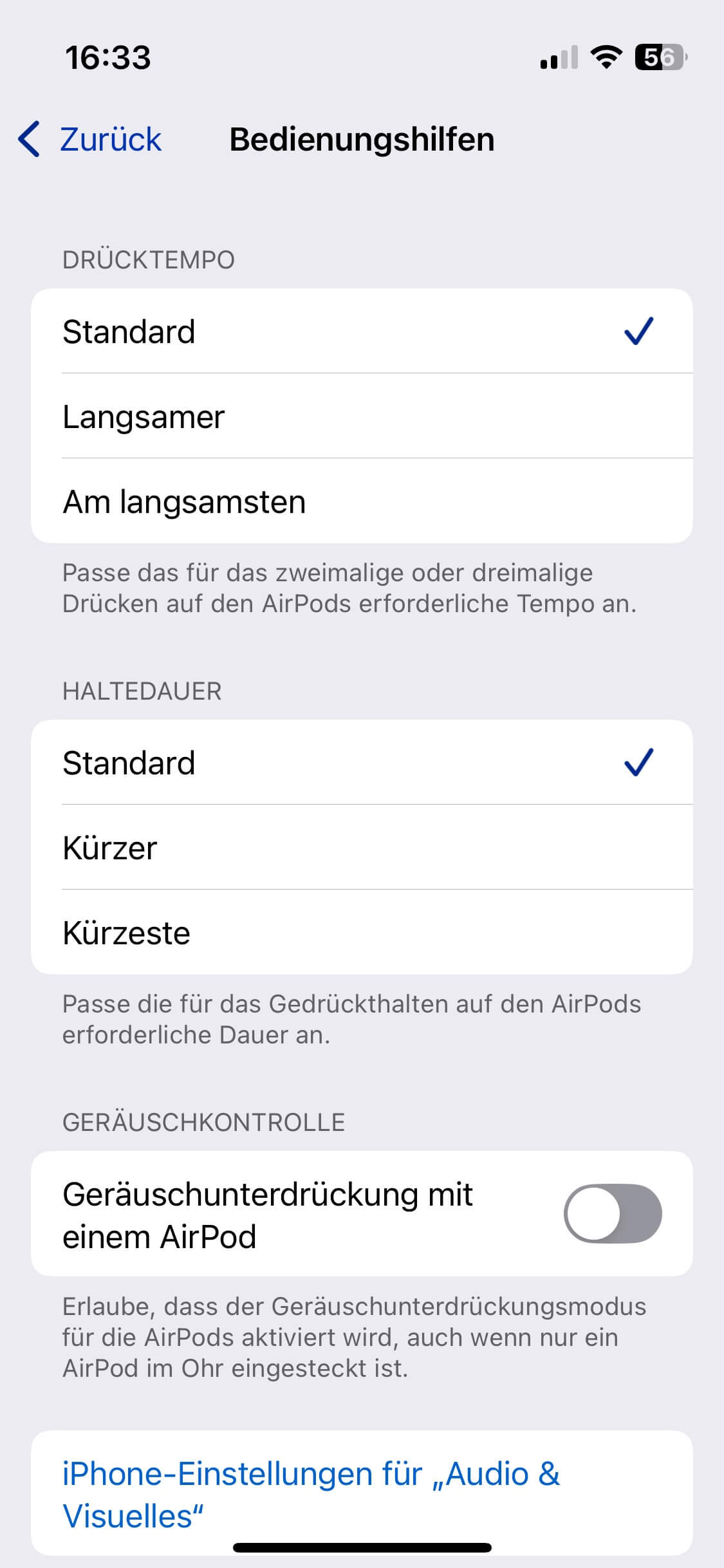Open iPhone-Einstellungen für „Audio & Visuelles“
This screenshot has width=724, height=1568.
[x=311, y=1494]
